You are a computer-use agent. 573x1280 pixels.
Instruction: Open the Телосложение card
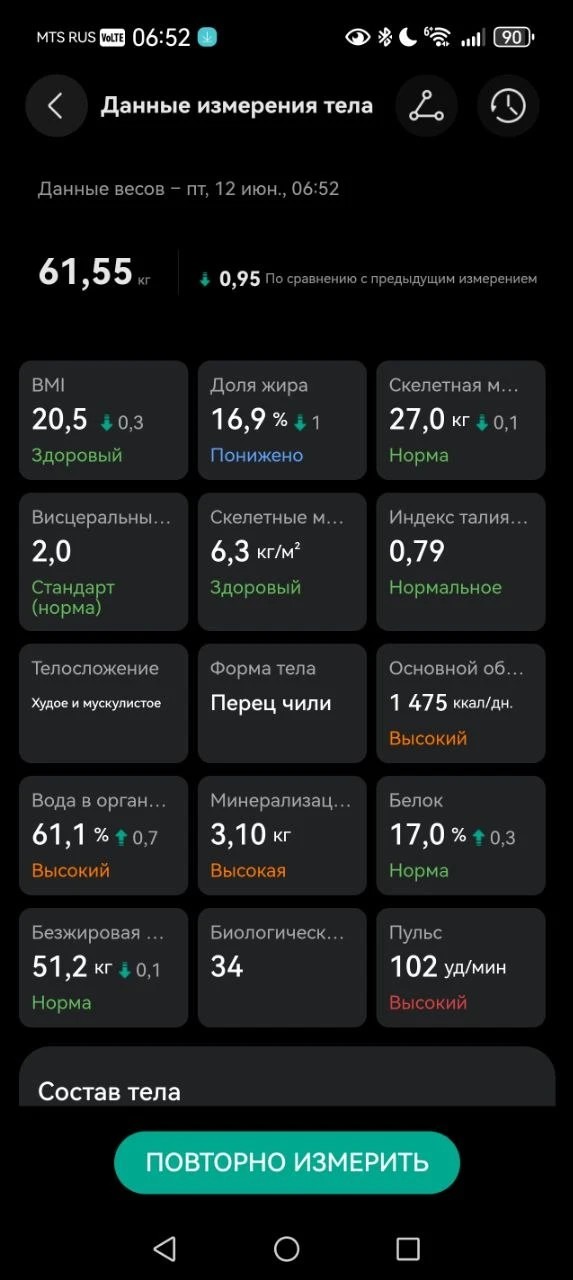coord(104,703)
